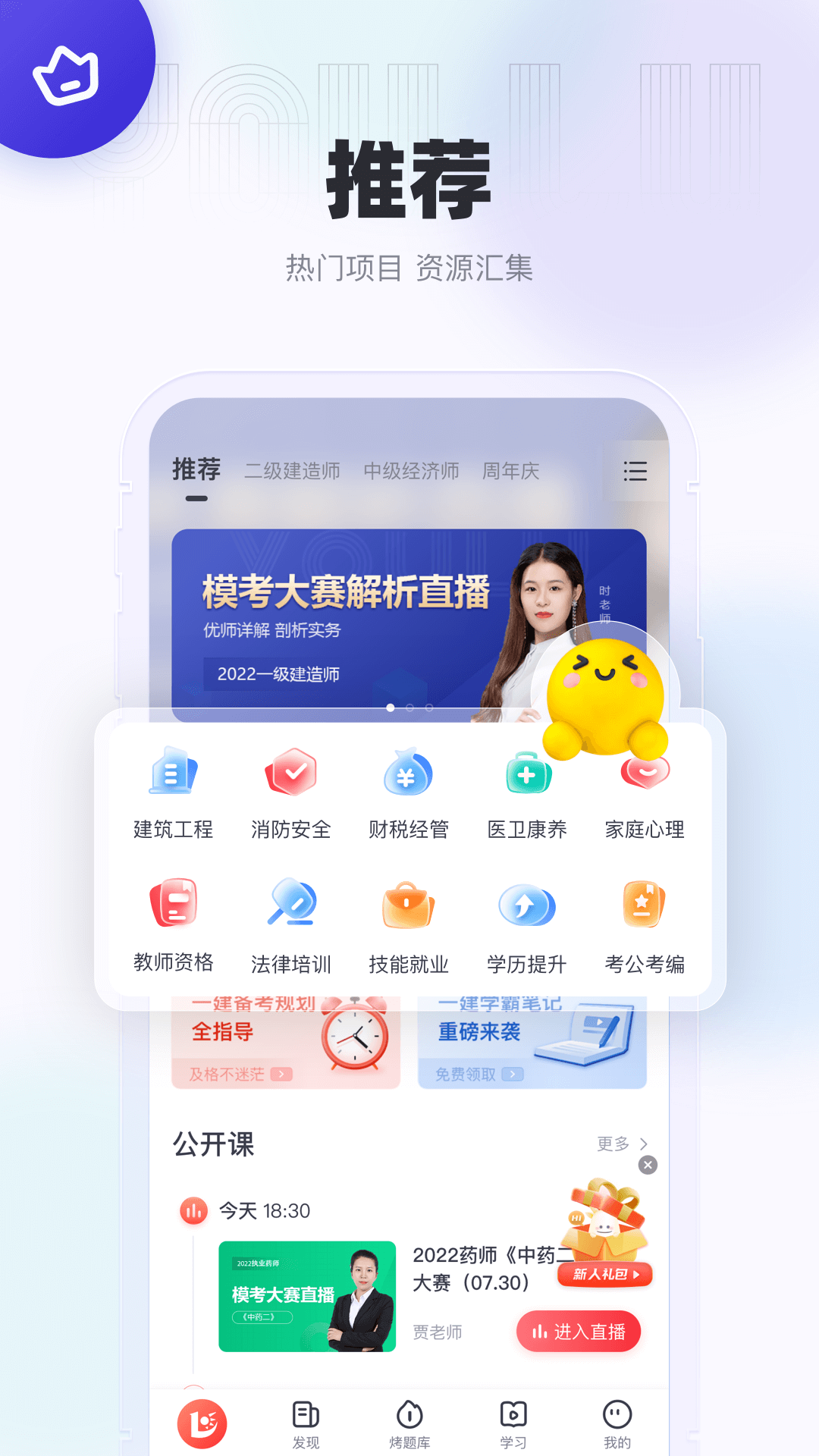Screen dimensions: 819x1456
Task: Switch to the 二级建造师 tab
Action: click(x=292, y=471)
